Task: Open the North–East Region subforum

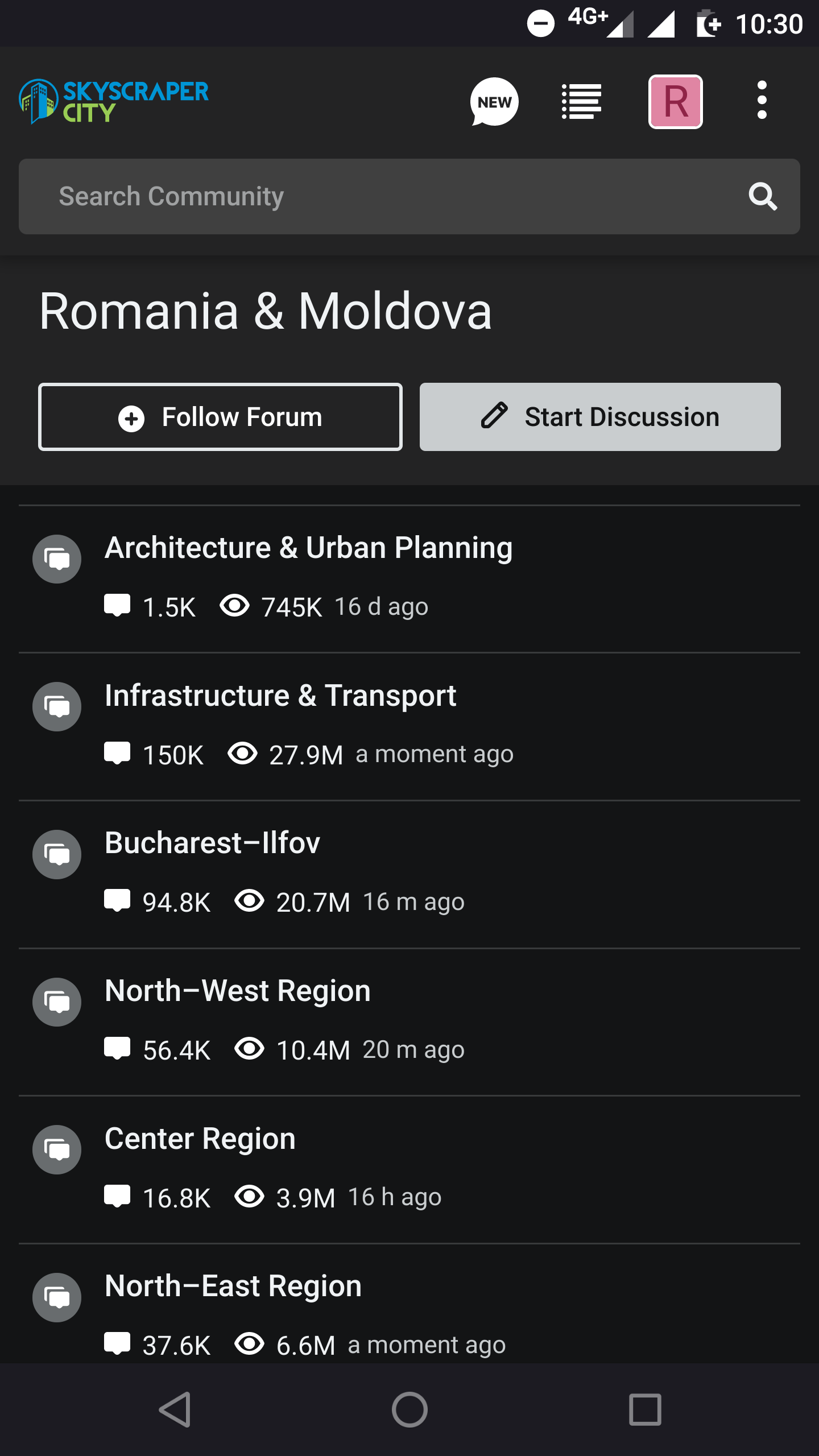Action: click(x=233, y=1286)
